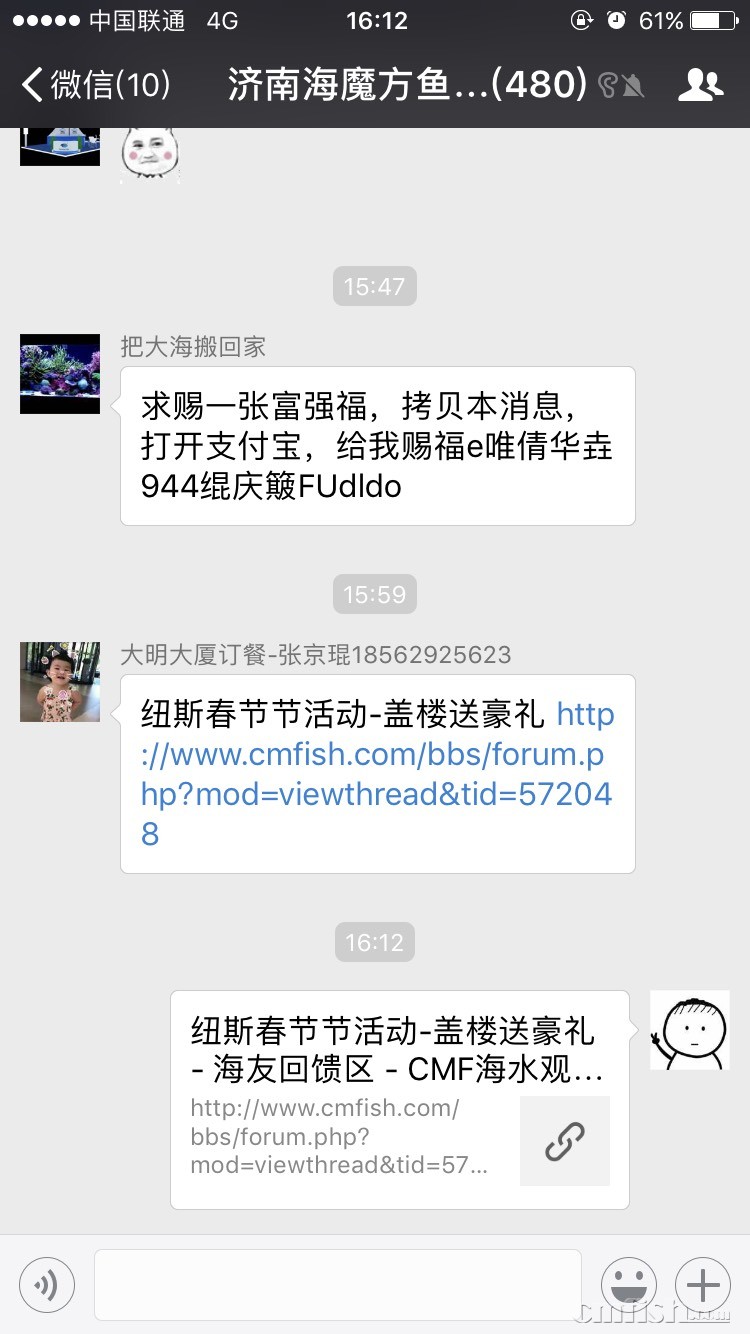Open the plus attachments menu
Image resolution: width=750 pixels, height=1334 pixels.
tap(703, 1285)
